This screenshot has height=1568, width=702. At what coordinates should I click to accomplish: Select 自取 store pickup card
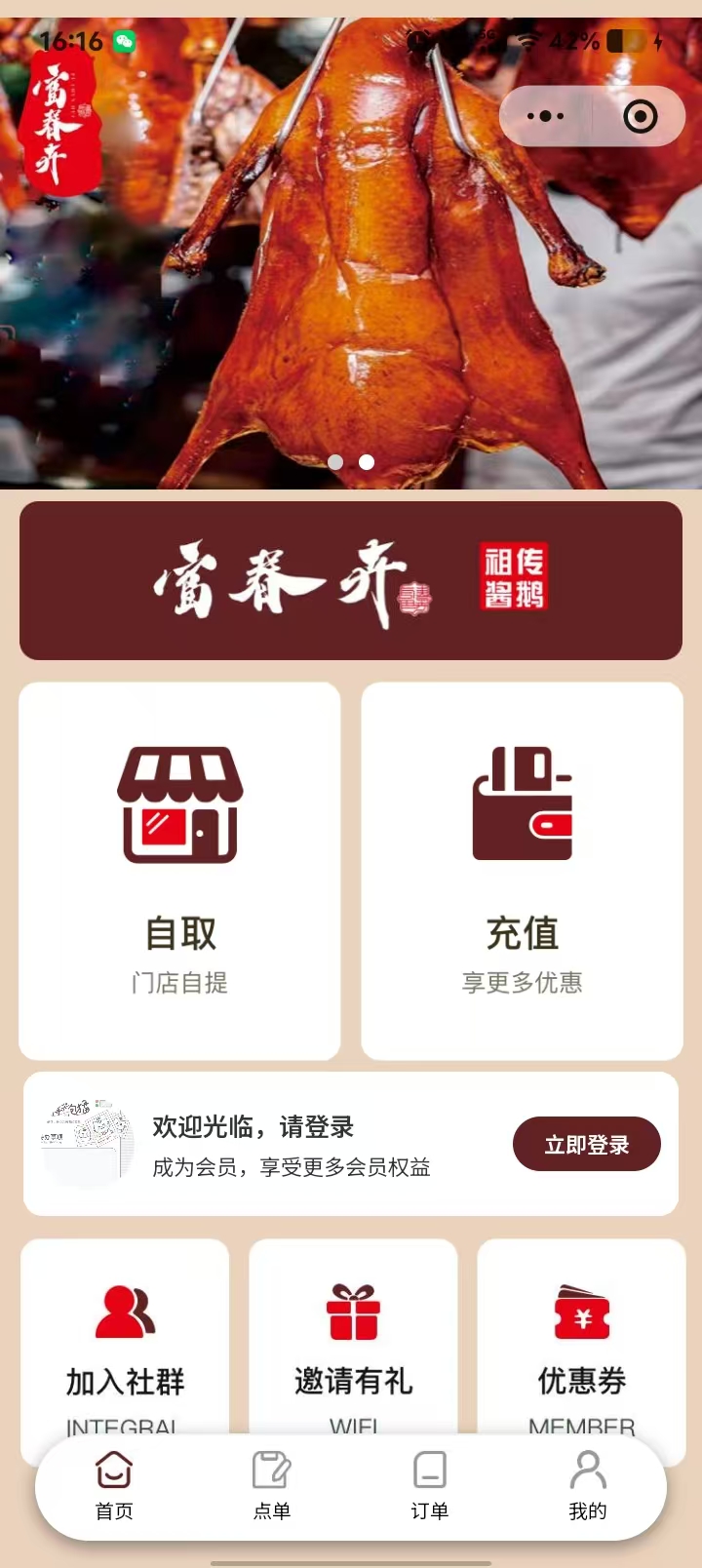pyautogui.click(x=180, y=870)
